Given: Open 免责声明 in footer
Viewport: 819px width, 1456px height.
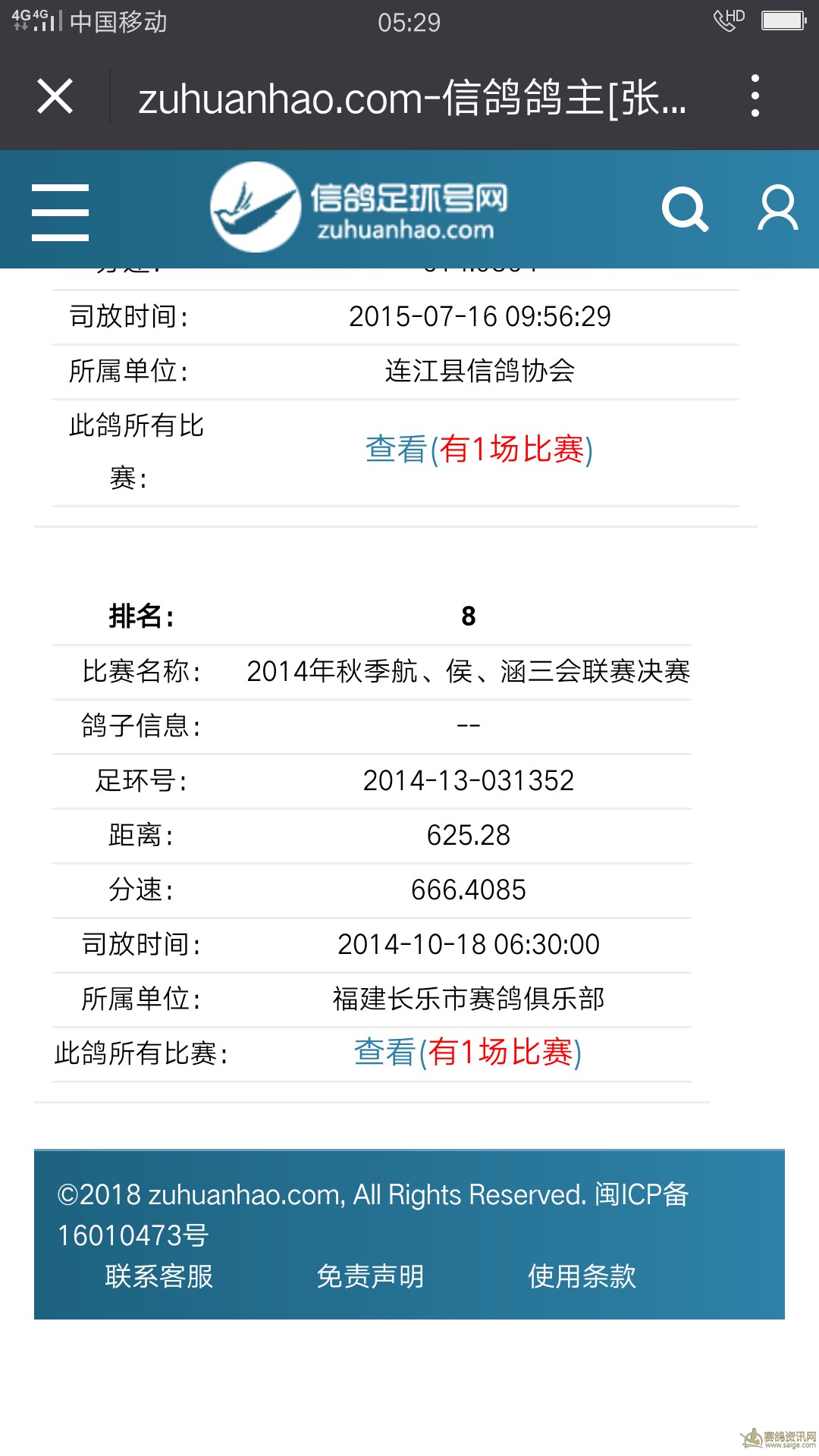Looking at the screenshot, I should (x=370, y=1276).
